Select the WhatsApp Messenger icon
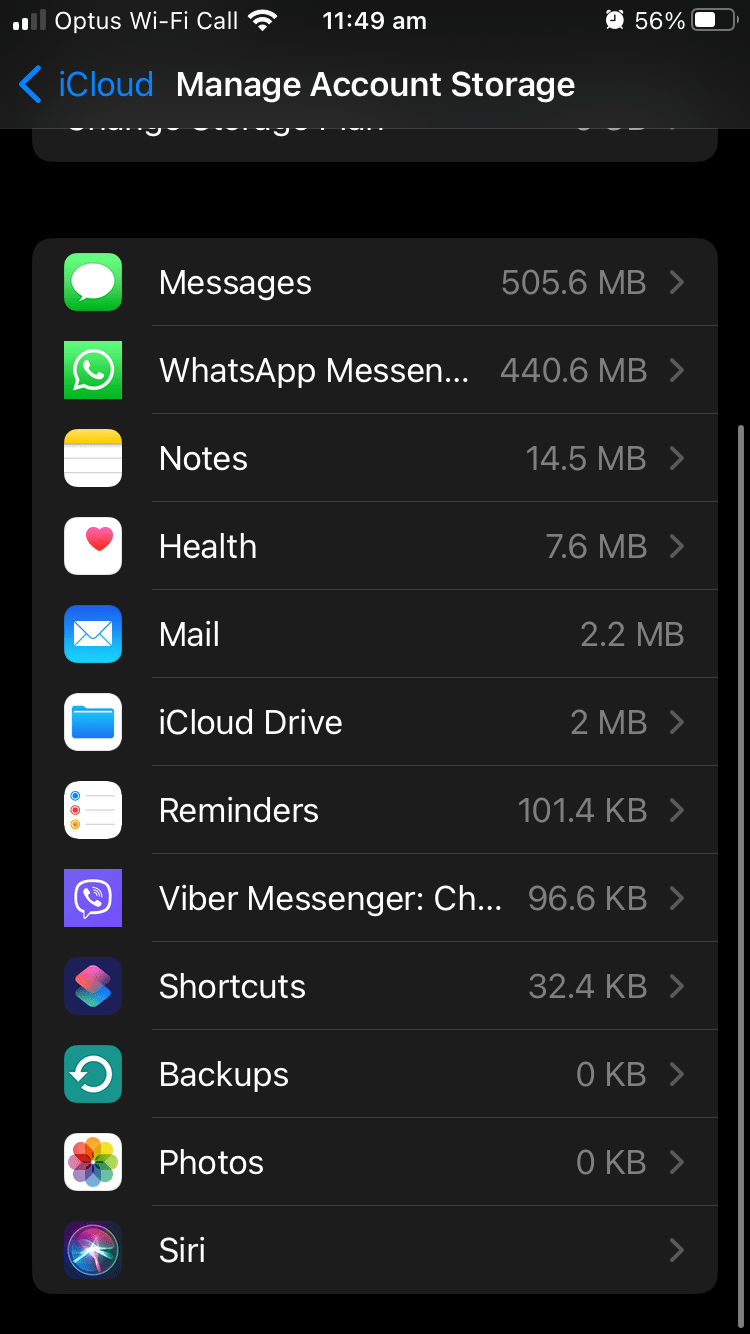Viewport: 750px width, 1334px height. [x=92, y=370]
